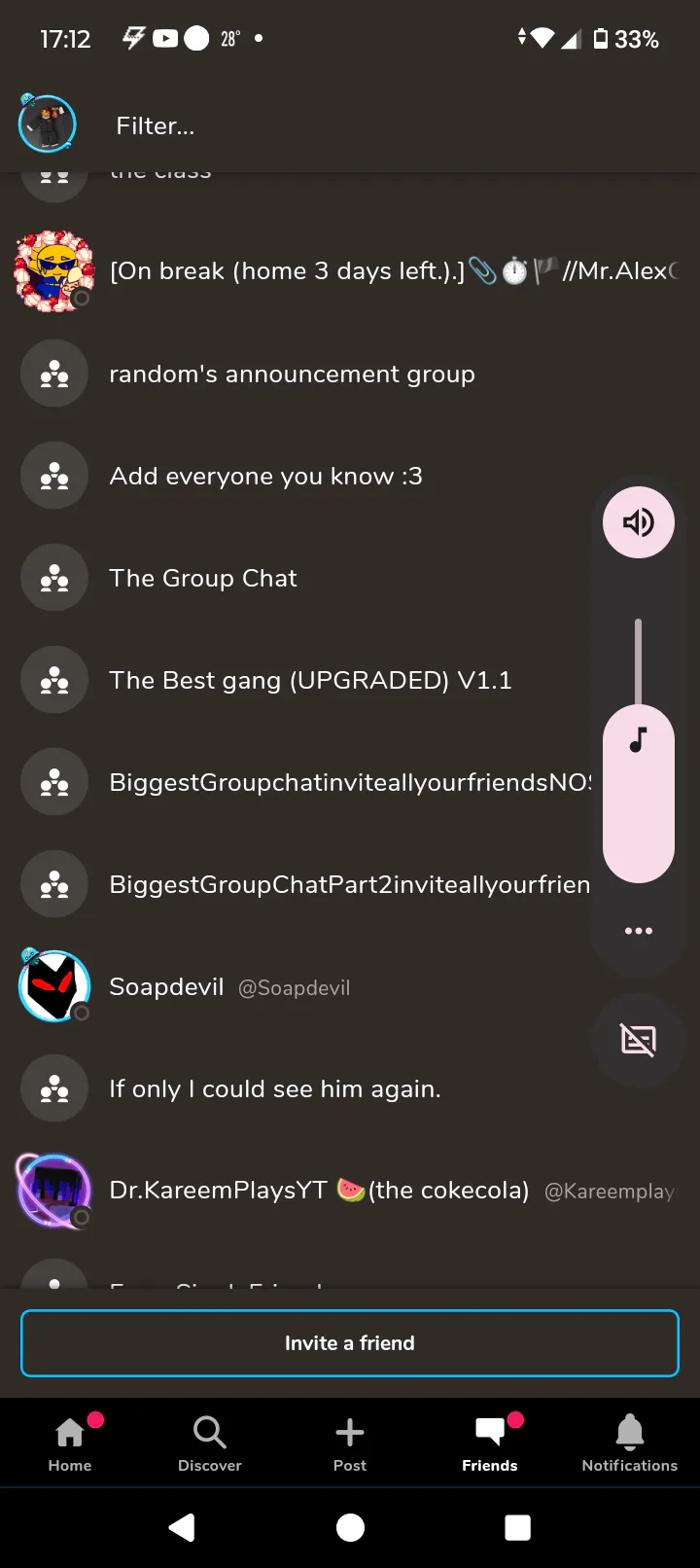
Task: Open the Notifications tab
Action: [629, 1443]
